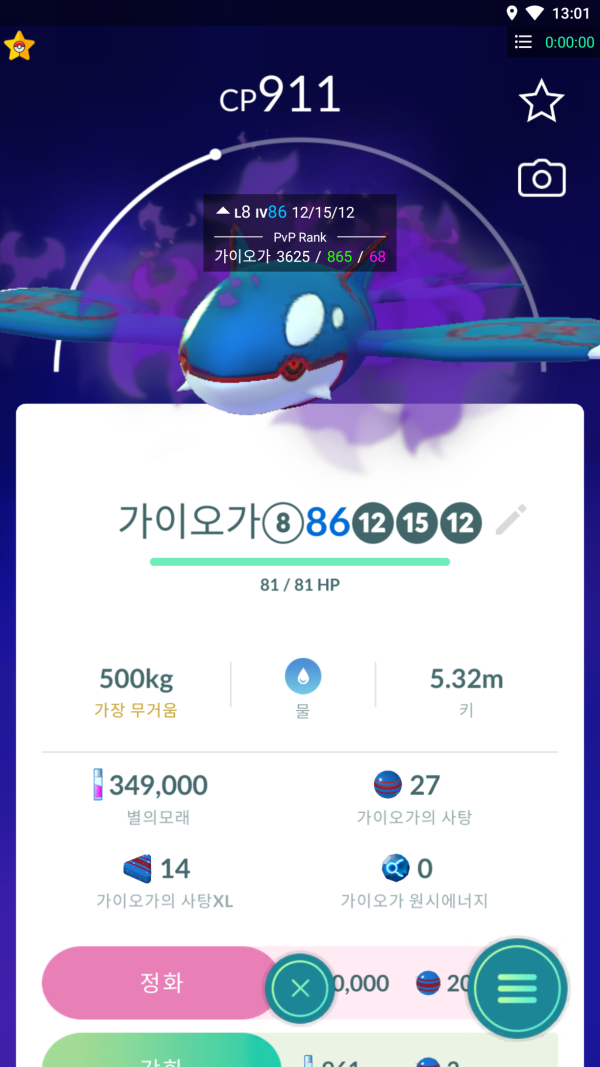The width and height of the screenshot is (600, 1067).
Task: Open the overlay list menu icon
Action: 523,42
